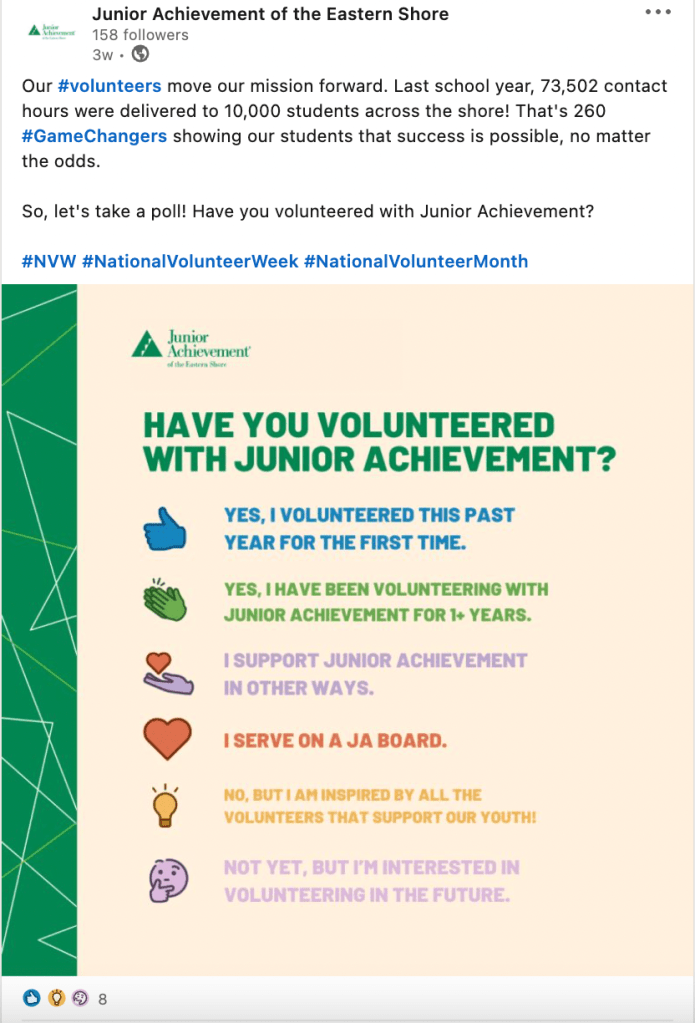This screenshot has width=695, height=1023.
Task: View posts tagged #NVW
Action: [x=48, y=261]
